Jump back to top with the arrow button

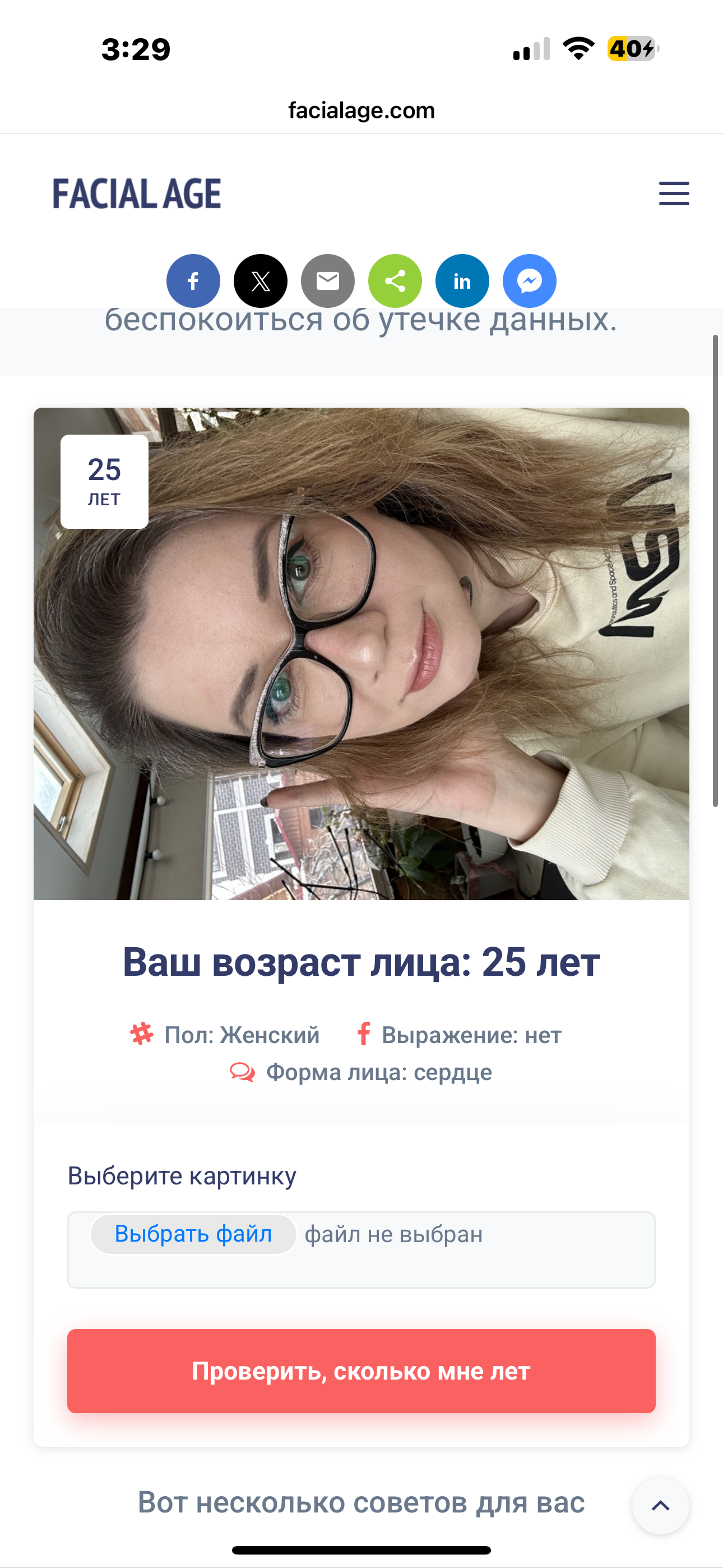point(660,1505)
